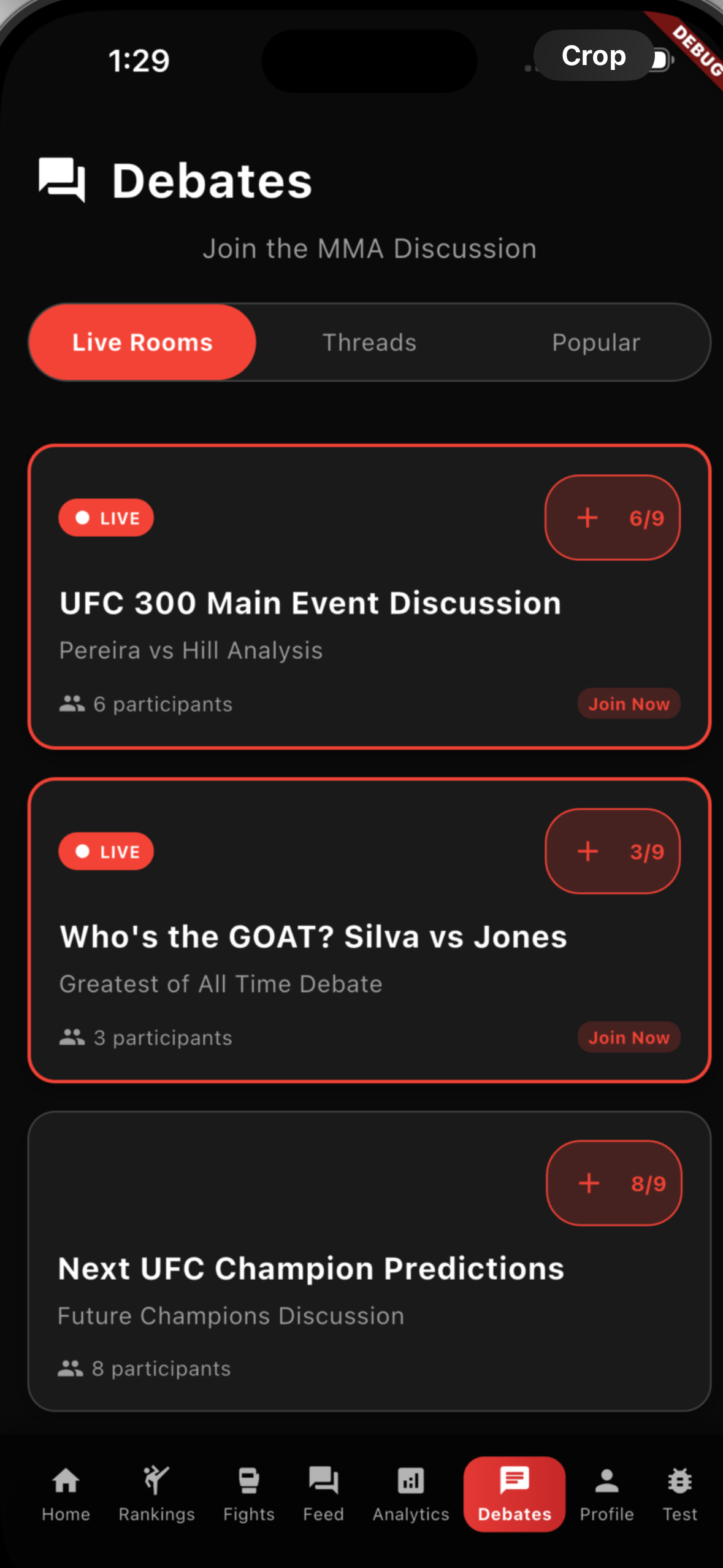Tap the Crop button at the top

pos(593,56)
